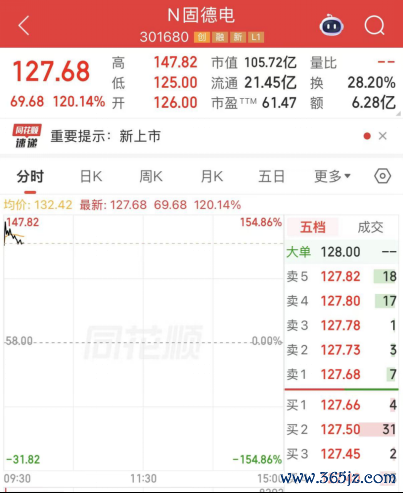Switch to the 日K chart tab
The image size is (403, 493).
[x=91, y=176]
